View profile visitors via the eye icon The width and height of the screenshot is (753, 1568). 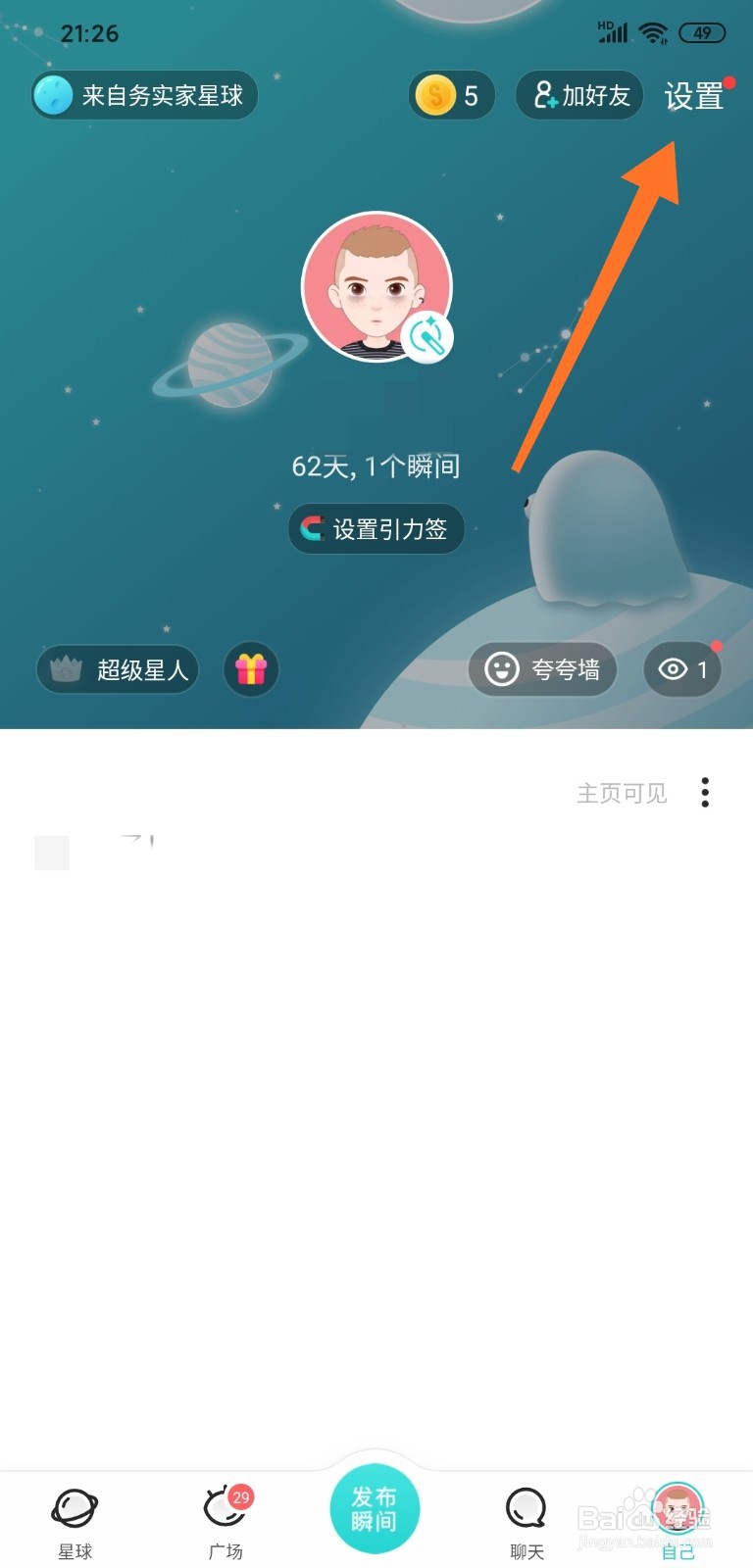point(682,669)
